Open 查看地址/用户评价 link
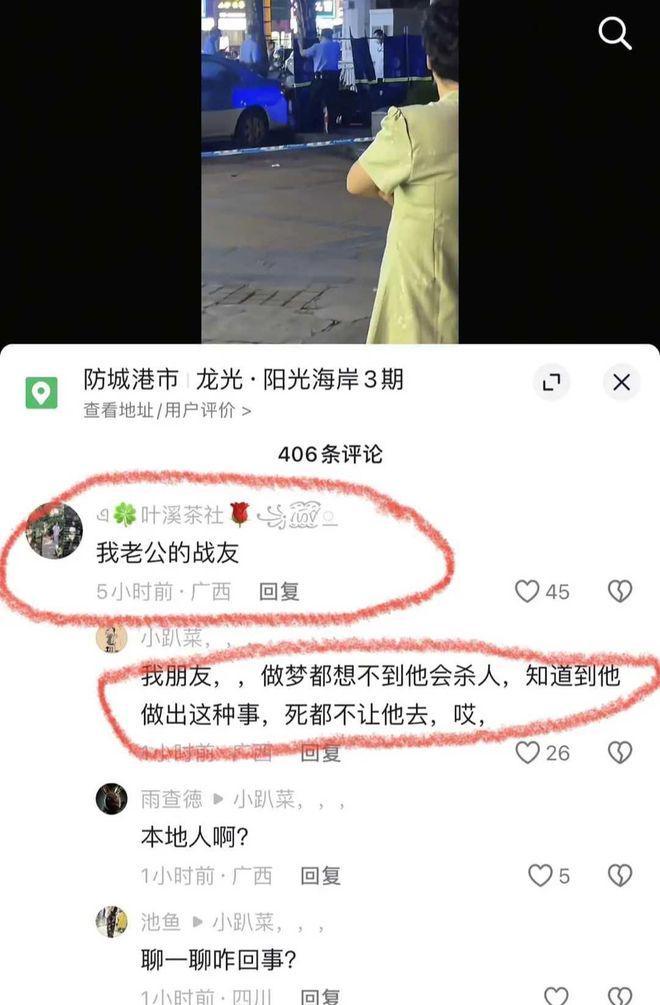The width and height of the screenshot is (660, 1005). [167, 410]
